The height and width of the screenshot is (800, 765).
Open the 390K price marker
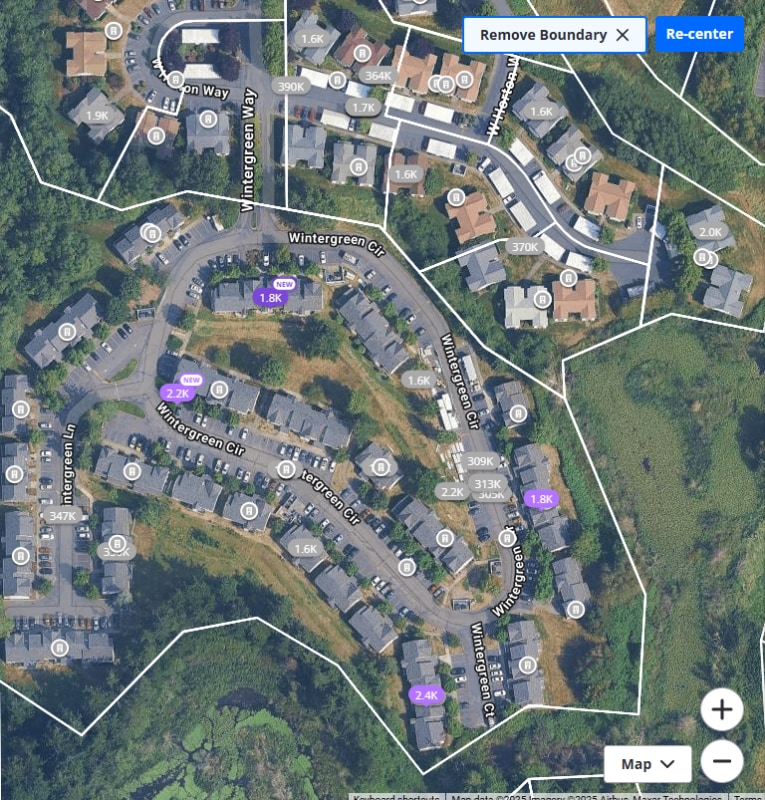click(x=290, y=87)
